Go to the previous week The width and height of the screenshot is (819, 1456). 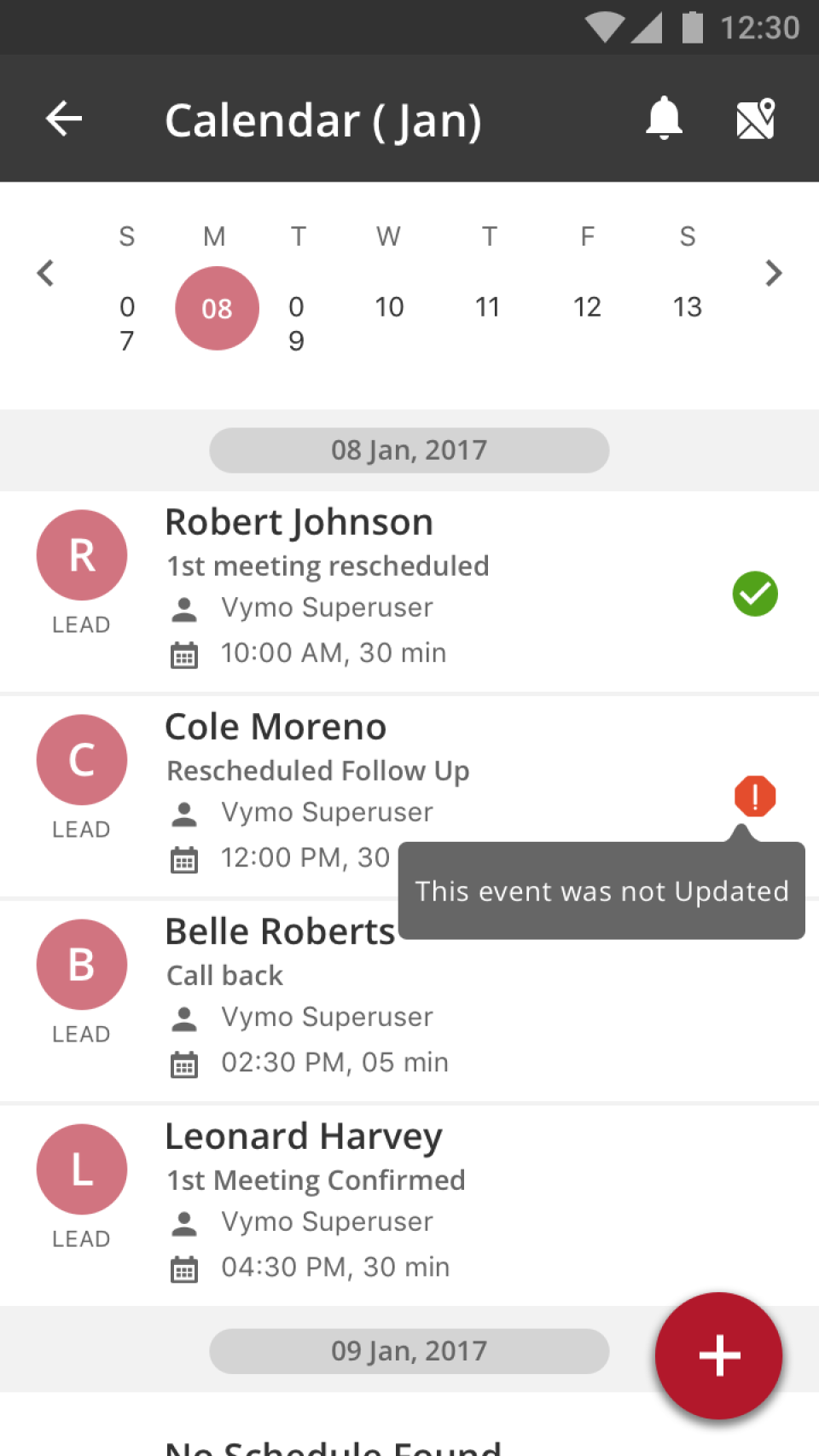46,273
